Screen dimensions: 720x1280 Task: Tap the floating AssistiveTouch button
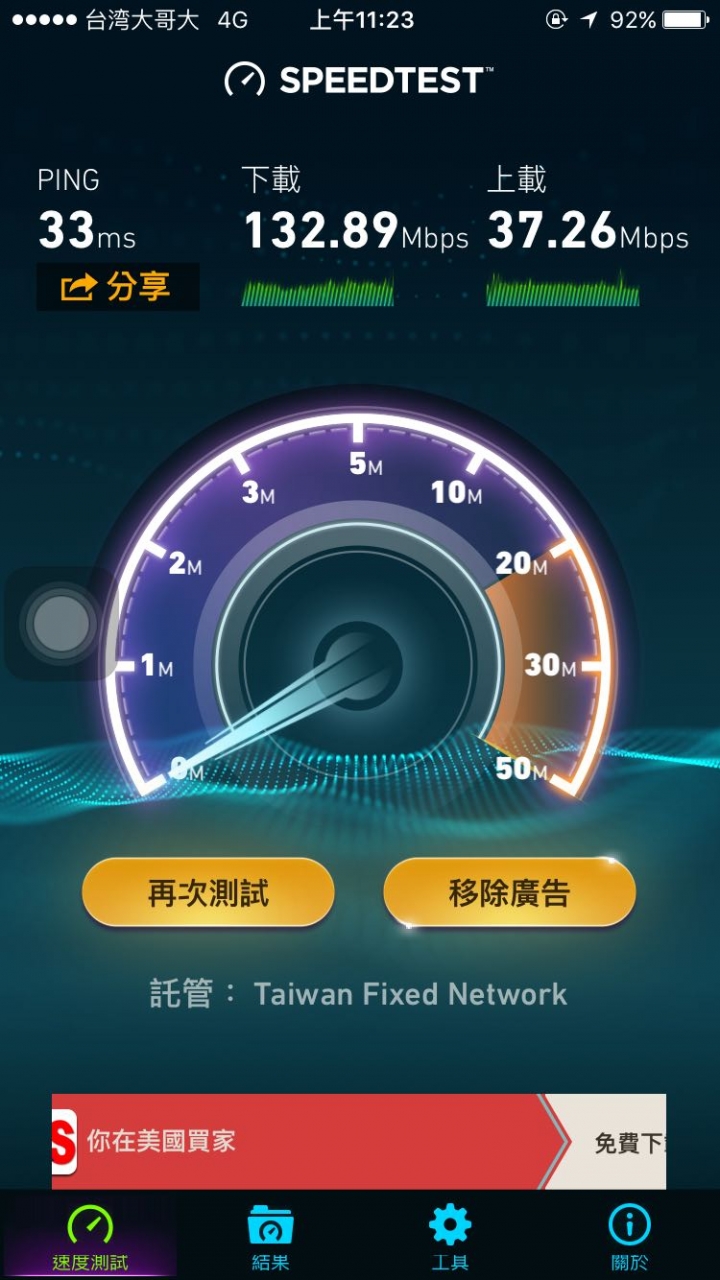[62, 623]
